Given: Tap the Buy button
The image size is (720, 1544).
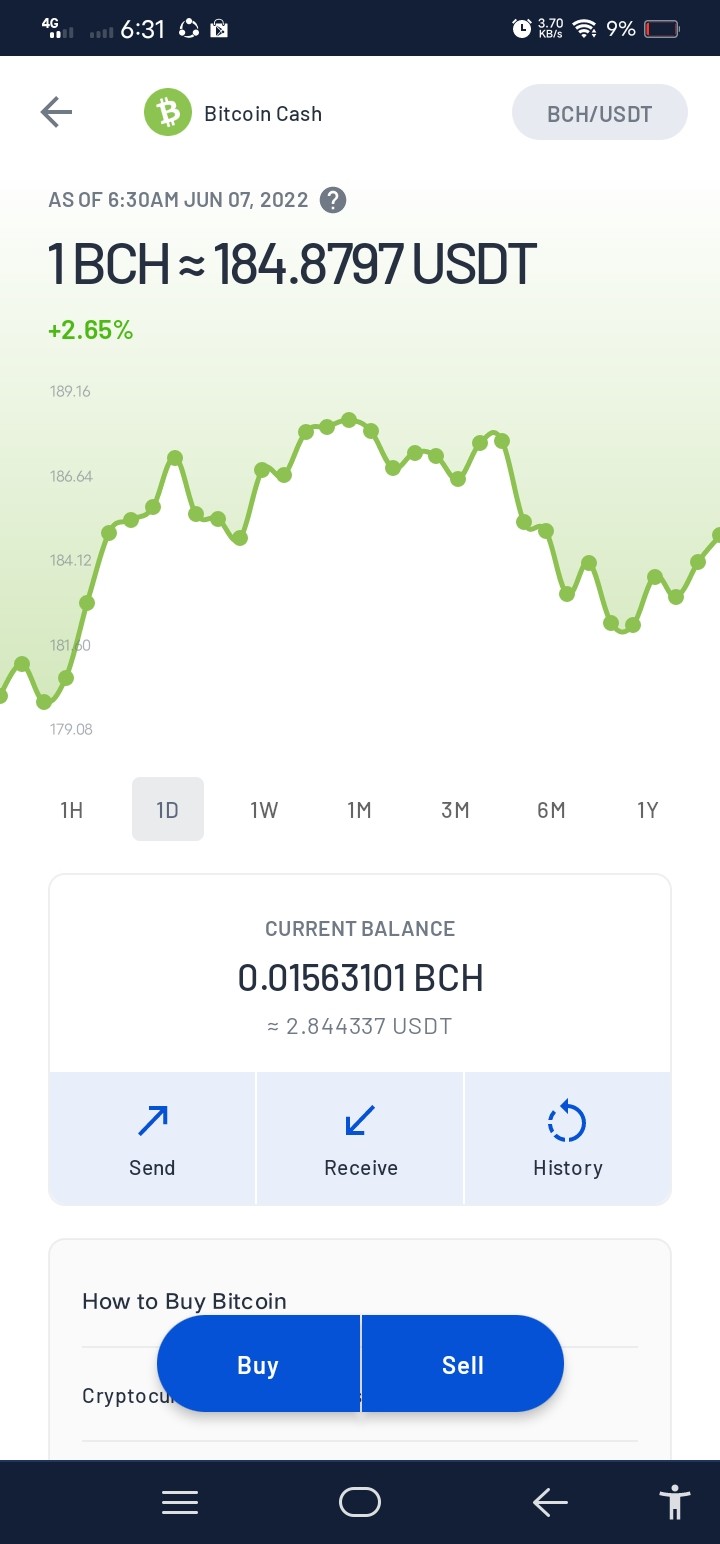Looking at the screenshot, I should tap(258, 1365).
